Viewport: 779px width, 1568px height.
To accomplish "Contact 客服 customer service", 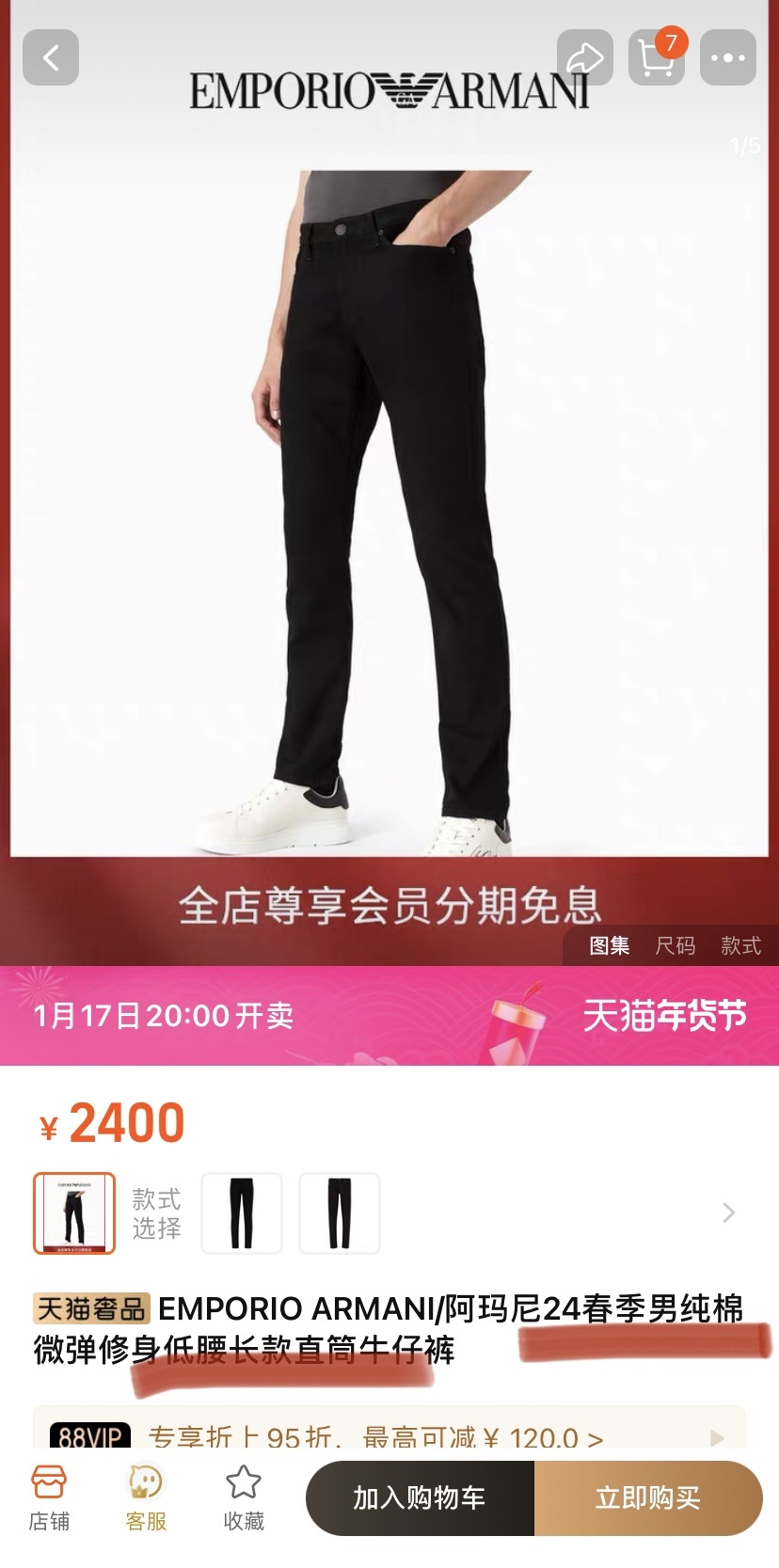I will tap(146, 1497).
